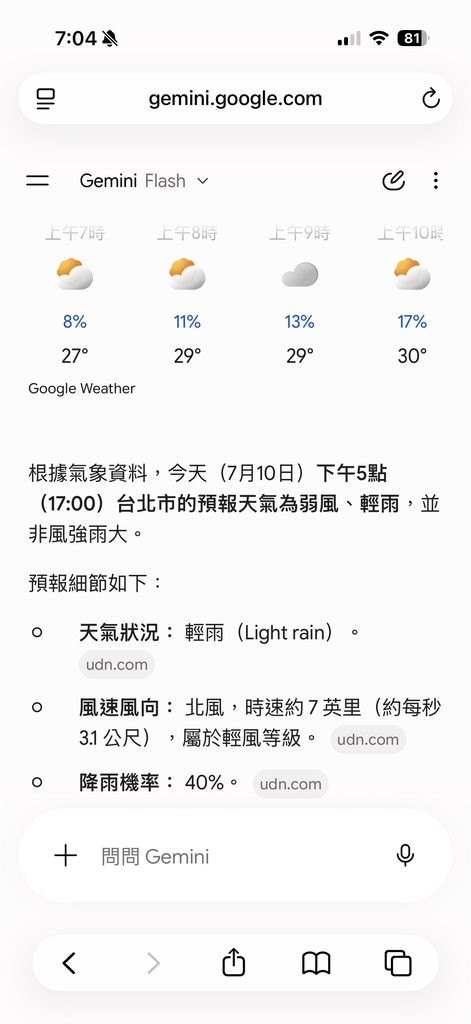This screenshot has height=1024, width=471.
Task: Open the three-dot overflow menu
Action: [x=436, y=181]
